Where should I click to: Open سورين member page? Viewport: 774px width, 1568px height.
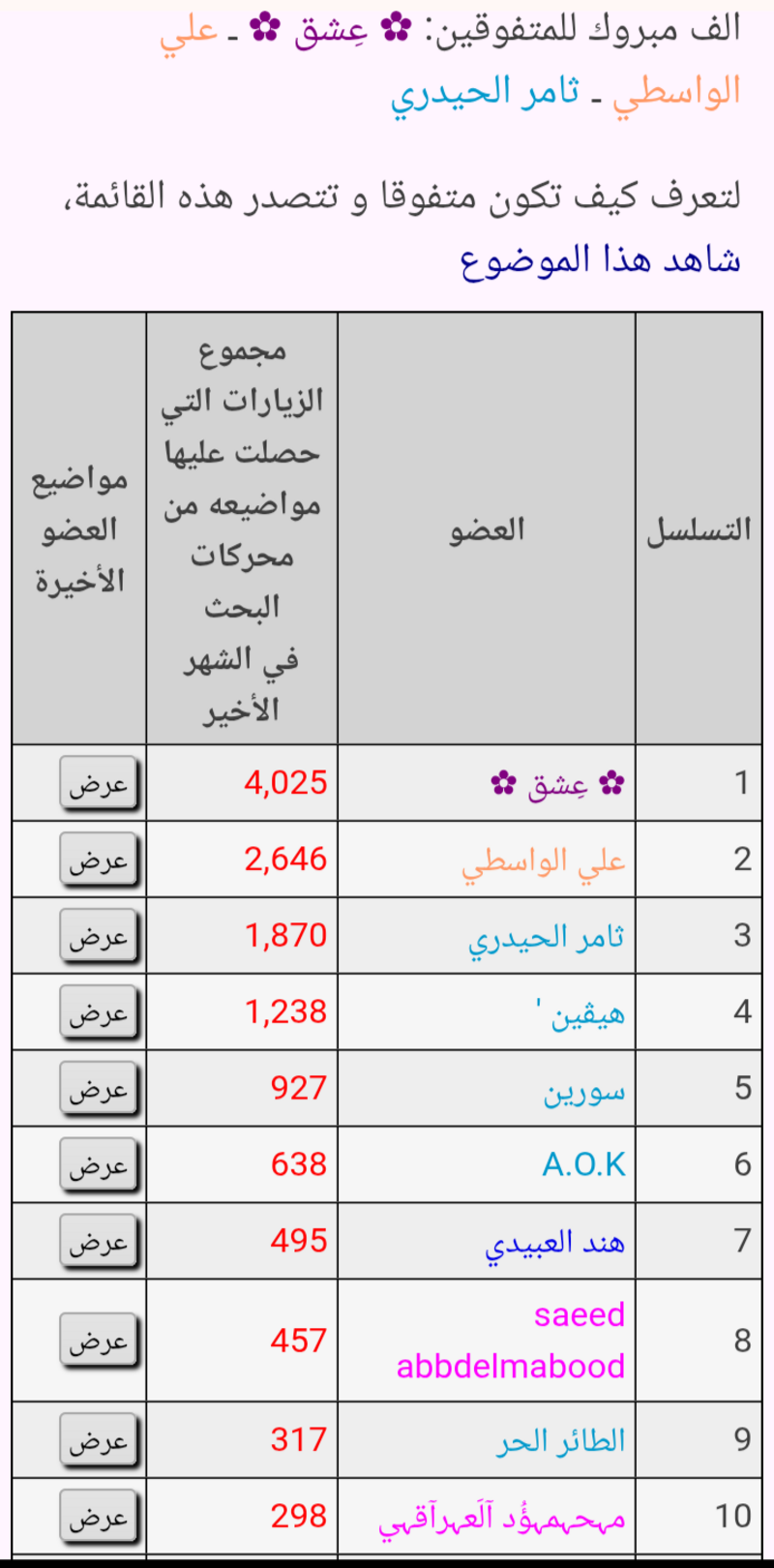[584, 1090]
